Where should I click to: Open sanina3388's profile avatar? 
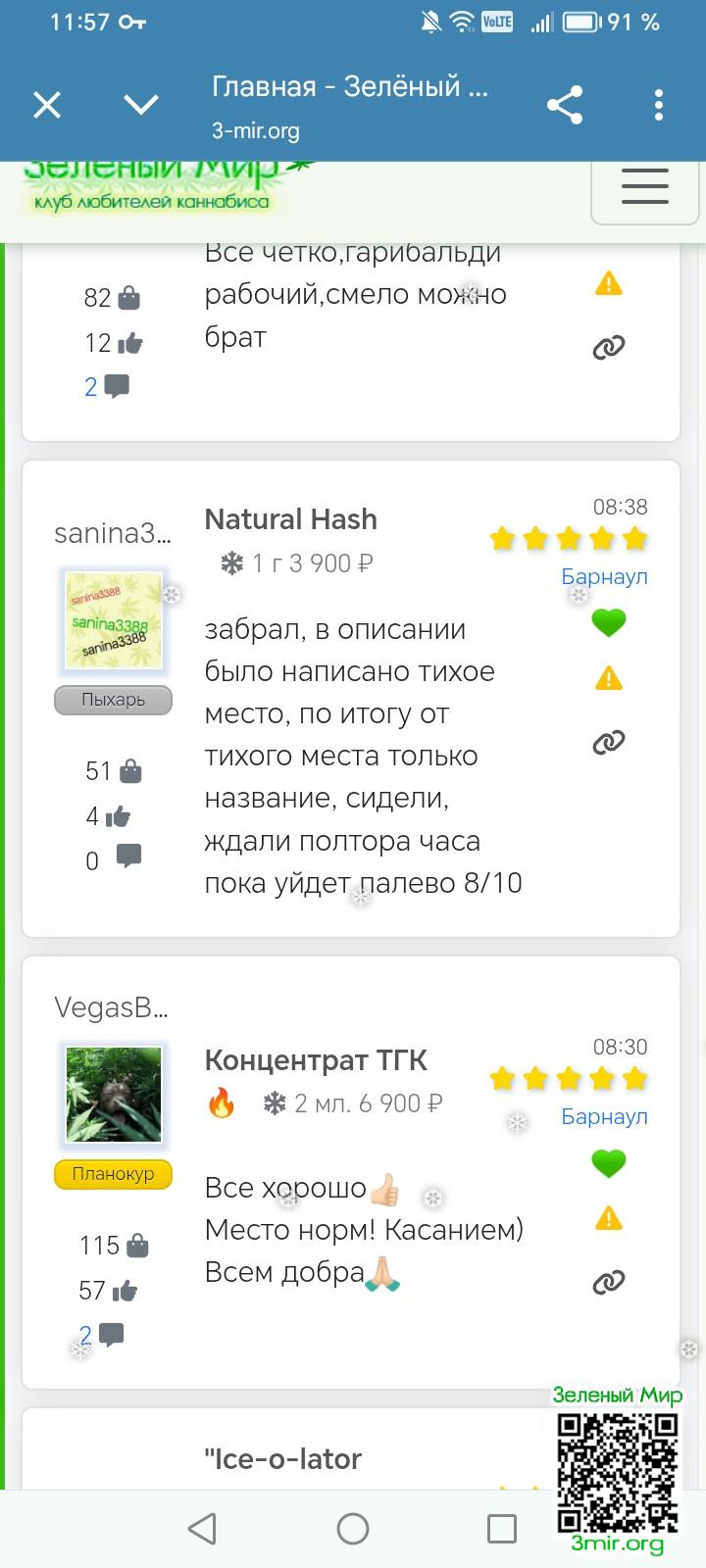click(113, 620)
